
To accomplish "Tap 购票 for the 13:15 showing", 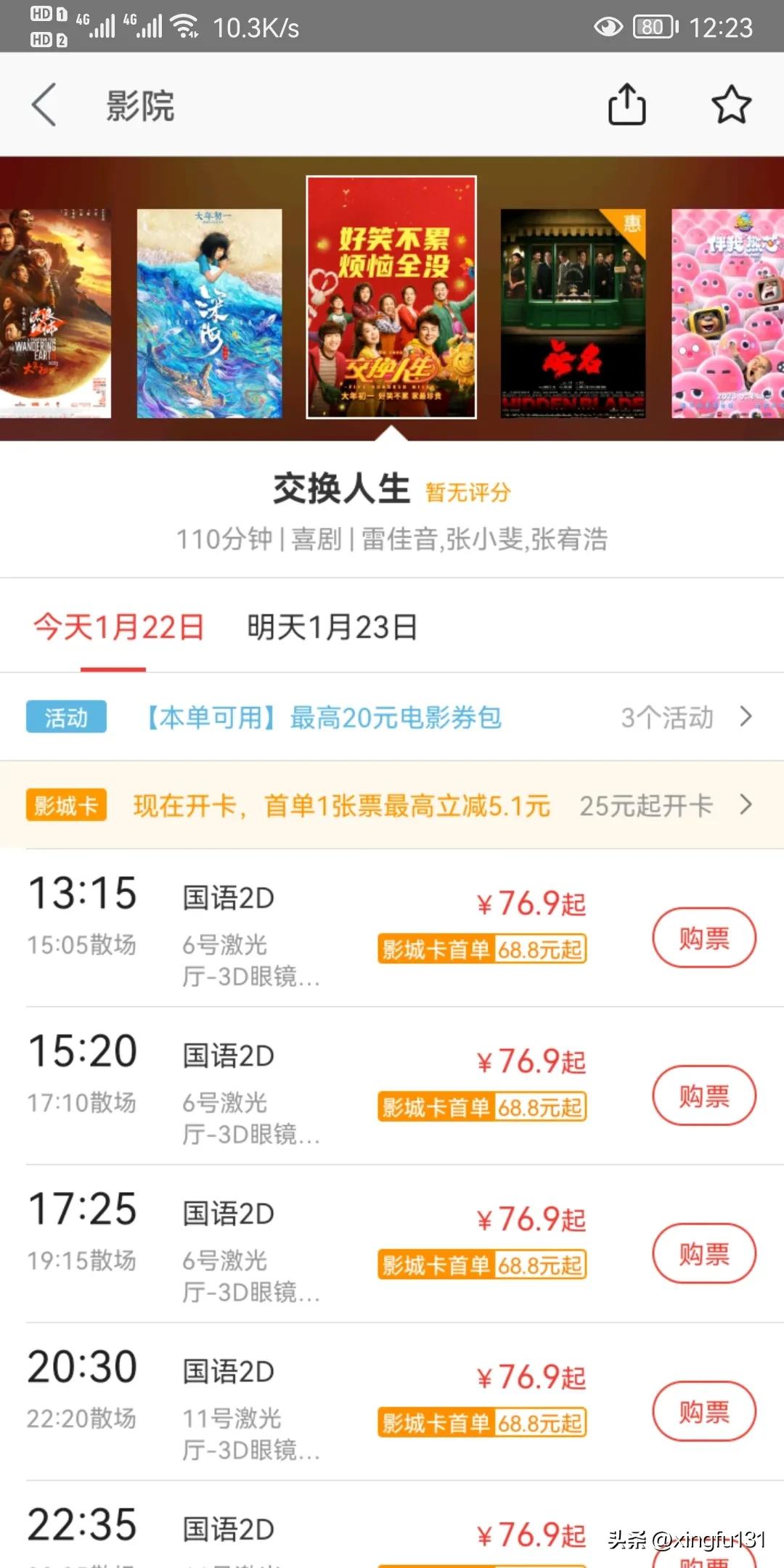I will 703,937.
